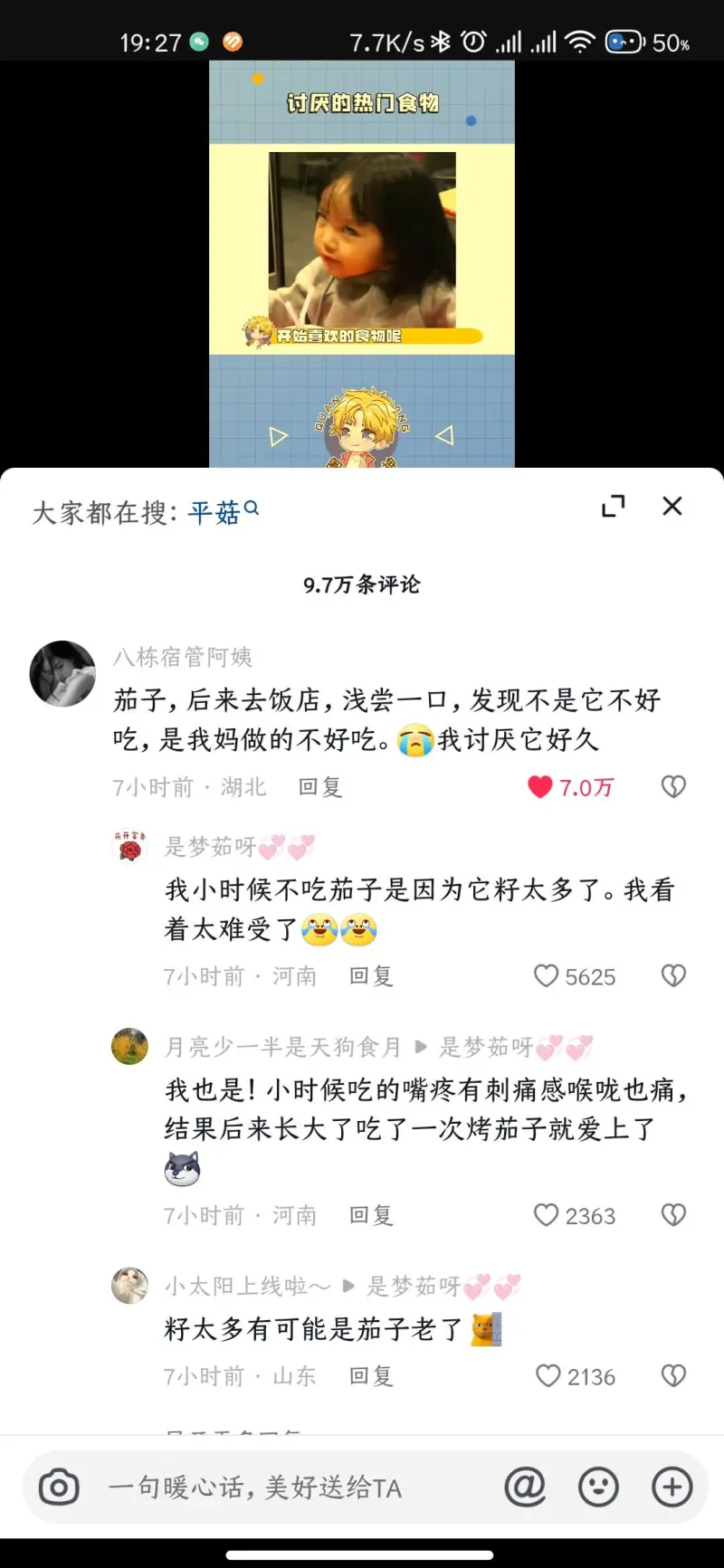Like 八栋宿管阿姨's comment
Viewport: 724px width, 1568px height.
[541, 787]
